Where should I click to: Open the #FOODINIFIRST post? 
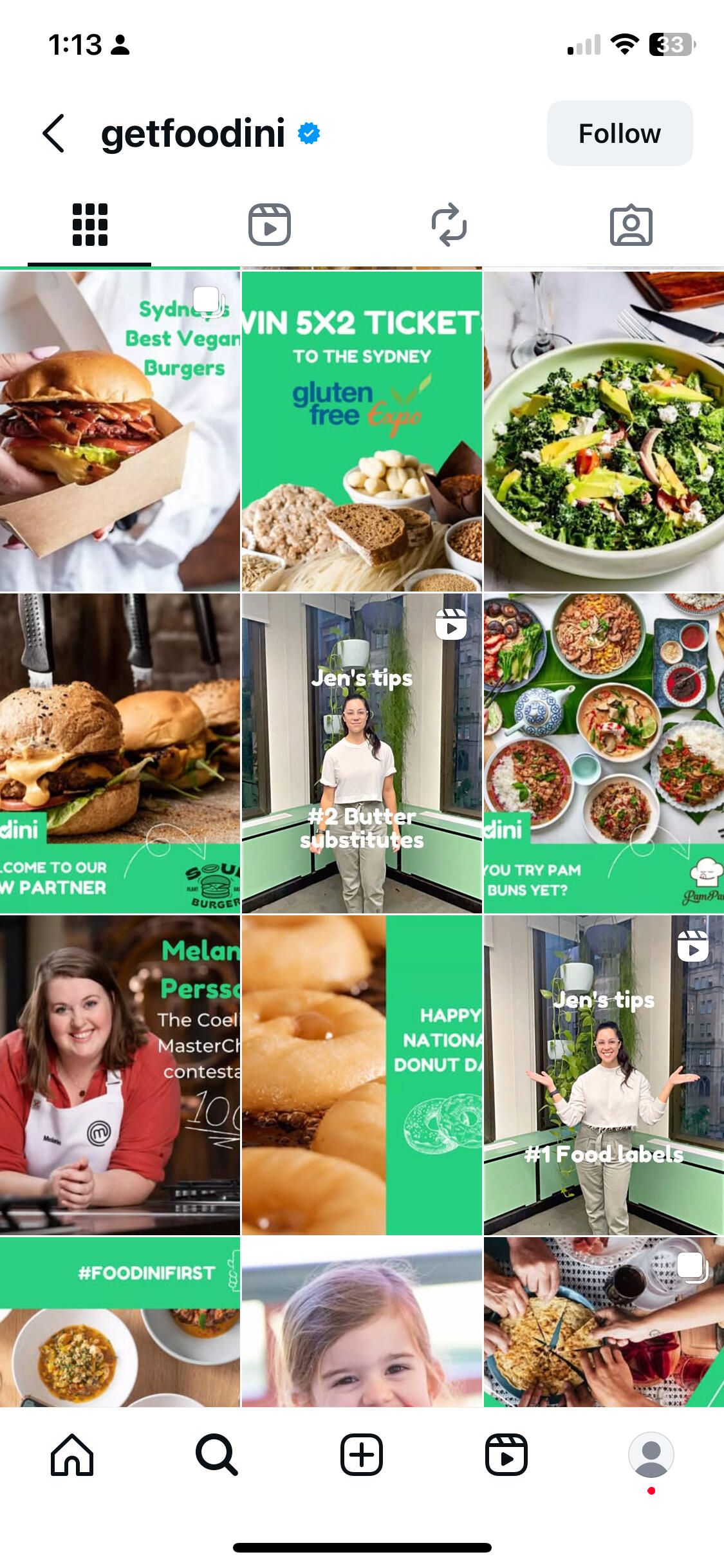(x=120, y=1323)
